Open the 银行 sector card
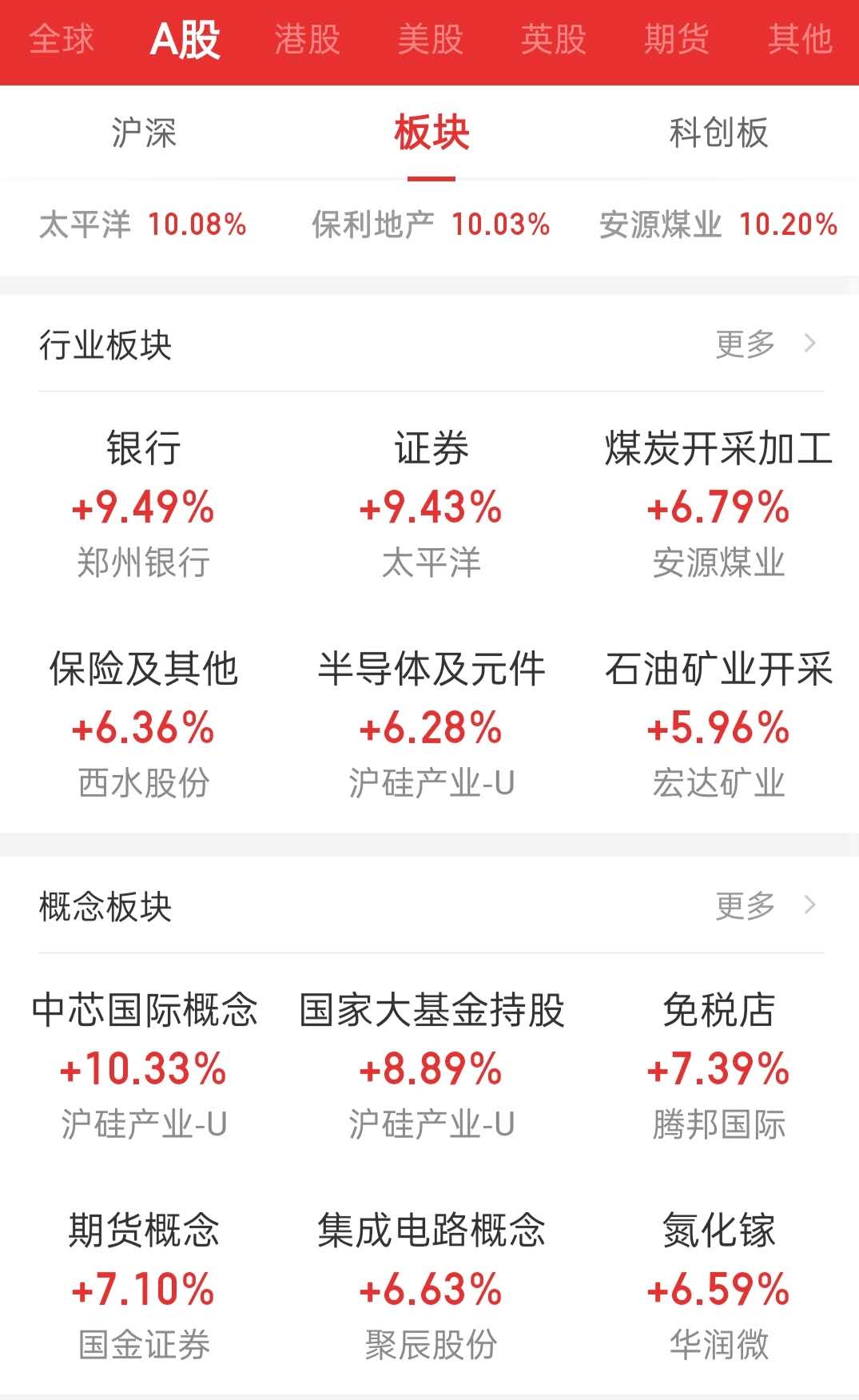This screenshot has width=859, height=1400. pyautogui.click(x=144, y=505)
